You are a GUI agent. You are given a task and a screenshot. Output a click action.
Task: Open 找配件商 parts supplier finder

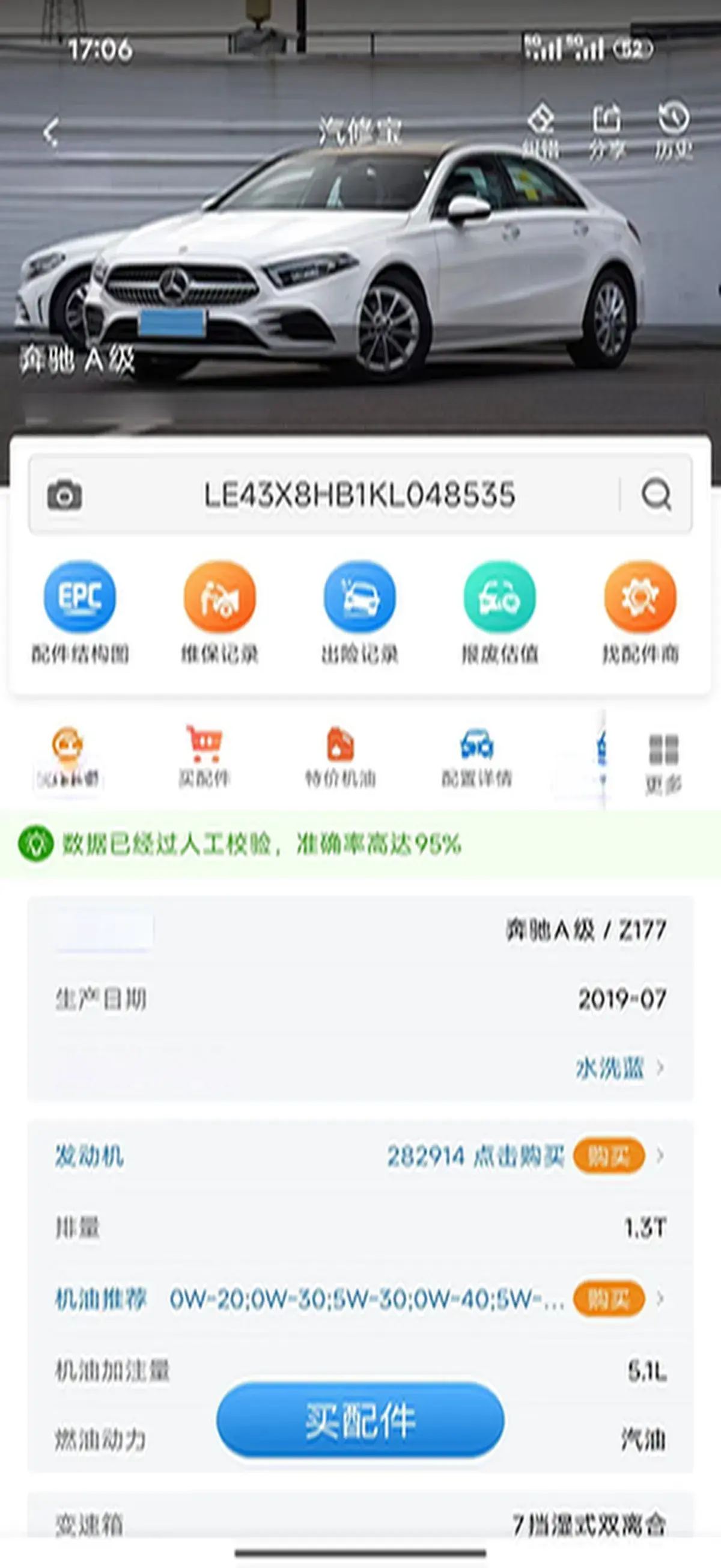coord(640,611)
